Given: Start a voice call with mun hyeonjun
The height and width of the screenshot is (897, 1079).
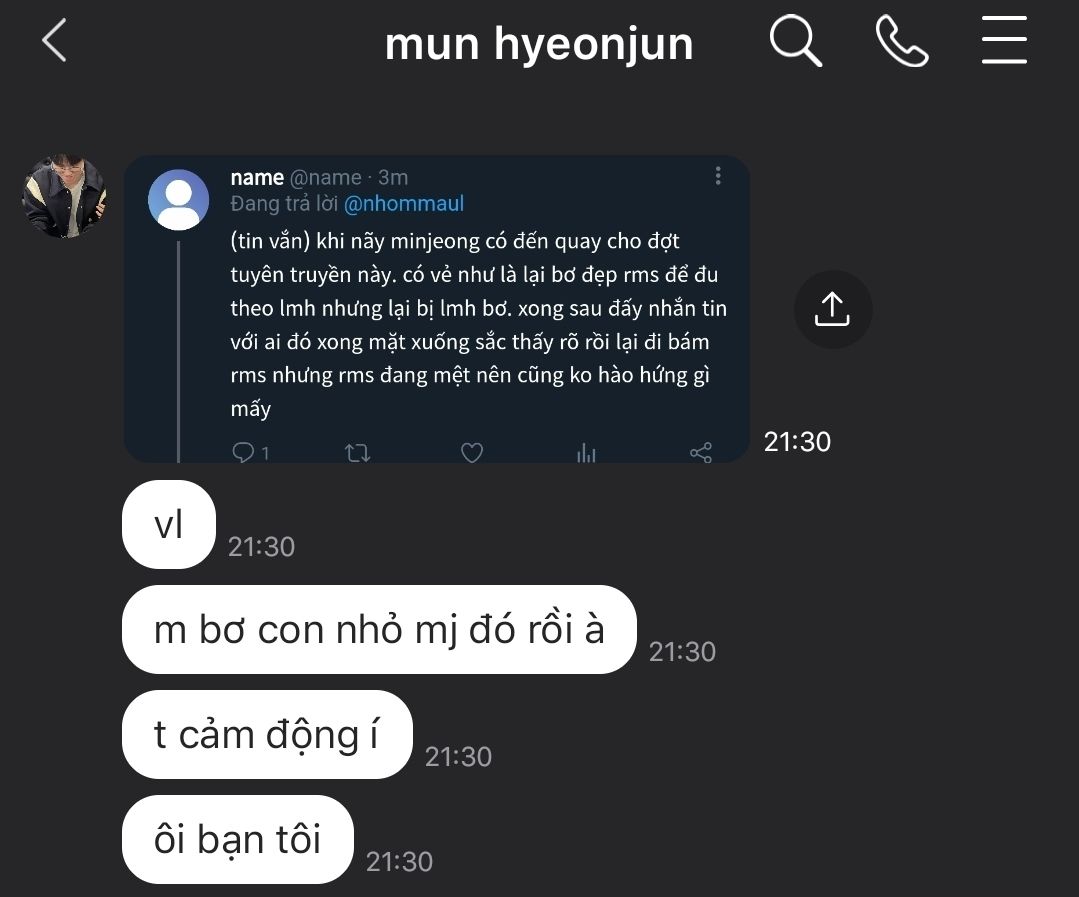Looking at the screenshot, I should tap(901, 42).
